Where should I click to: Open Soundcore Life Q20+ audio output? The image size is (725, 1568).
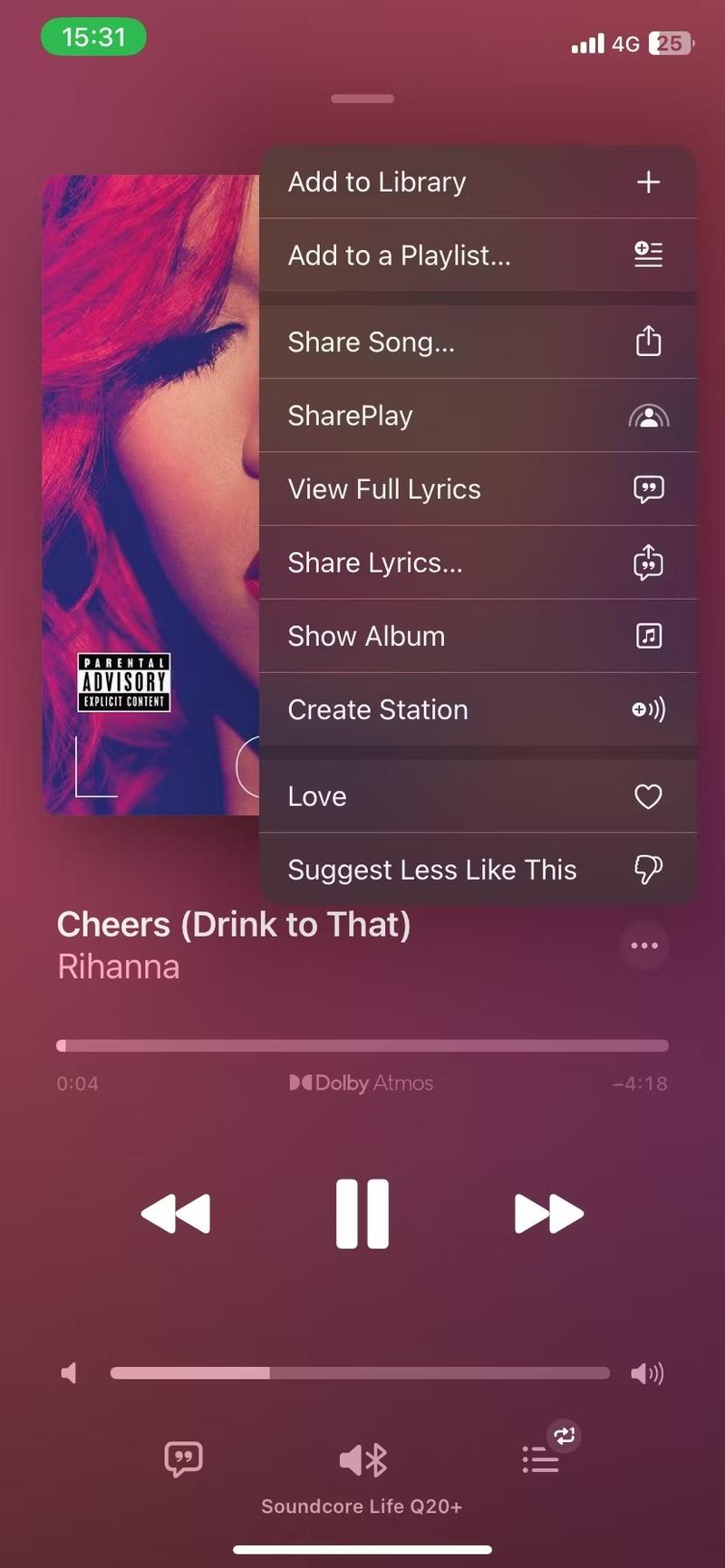[x=362, y=1460]
